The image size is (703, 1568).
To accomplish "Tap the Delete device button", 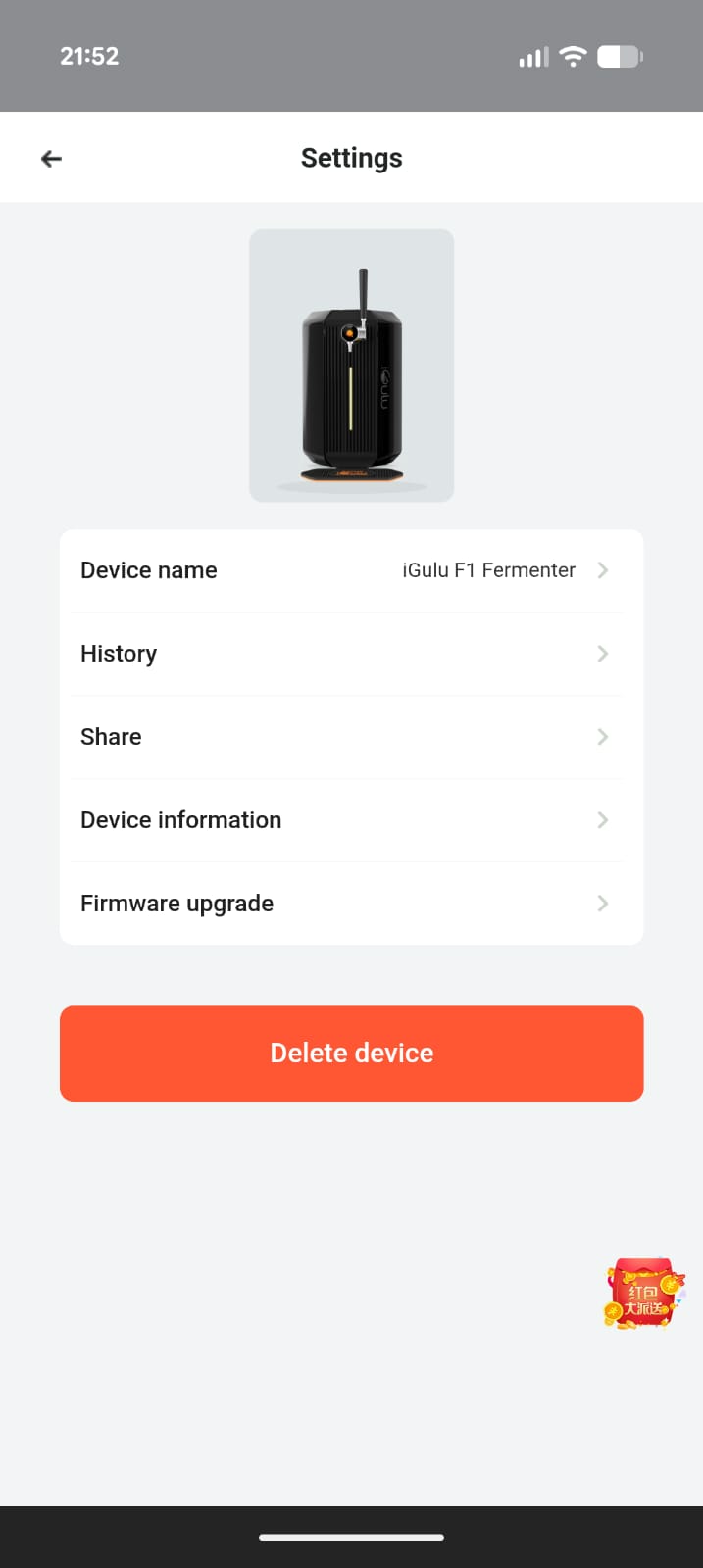I will pos(351,1053).
